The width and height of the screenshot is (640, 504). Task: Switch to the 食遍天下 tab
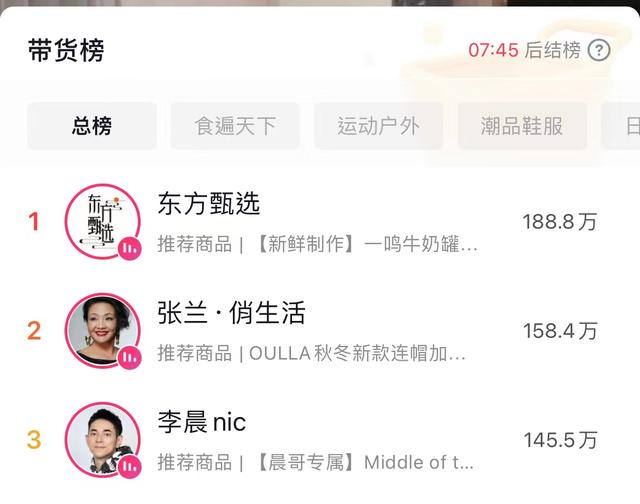click(x=235, y=126)
